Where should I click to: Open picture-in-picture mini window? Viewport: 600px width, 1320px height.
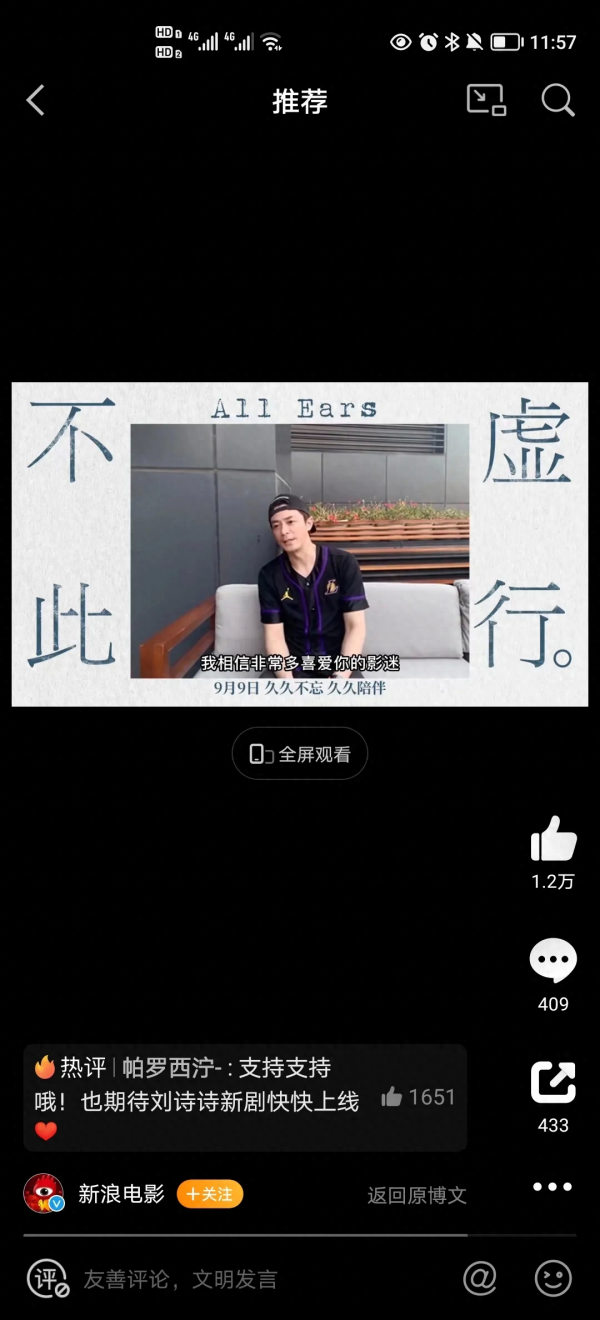pyautogui.click(x=486, y=100)
